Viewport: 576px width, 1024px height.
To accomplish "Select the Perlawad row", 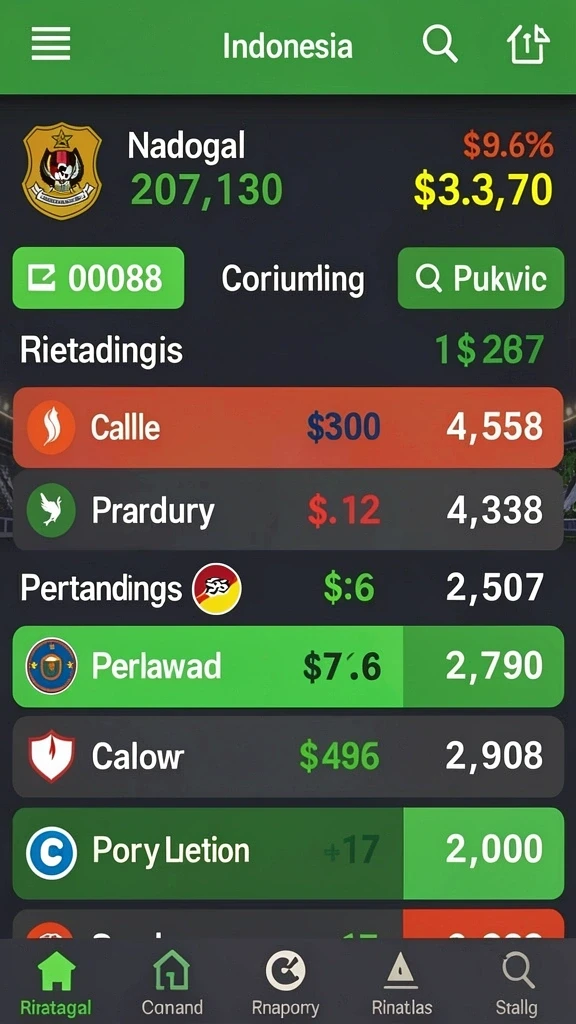I will [x=288, y=666].
